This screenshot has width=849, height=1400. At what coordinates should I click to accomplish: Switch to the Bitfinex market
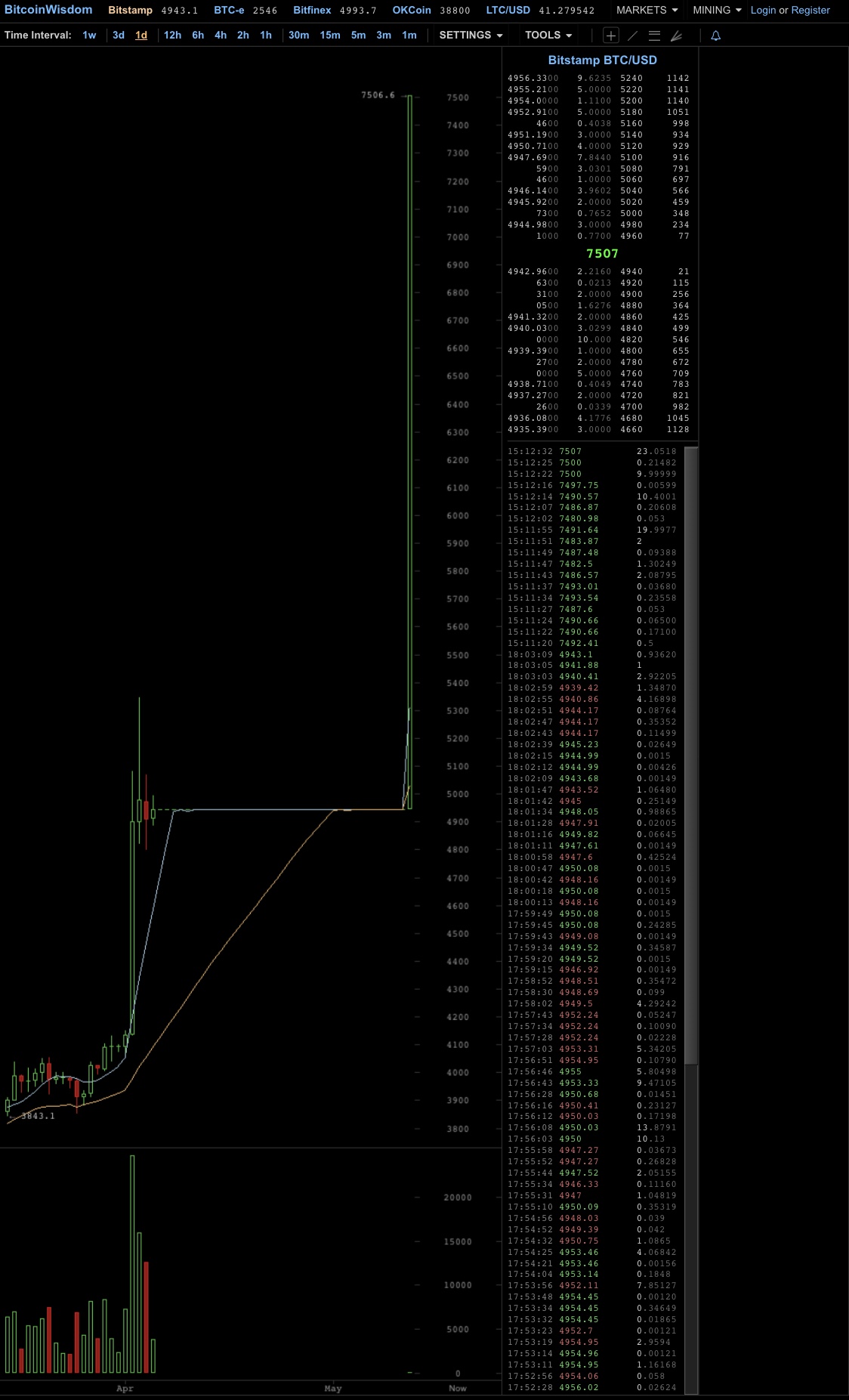pos(312,11)
